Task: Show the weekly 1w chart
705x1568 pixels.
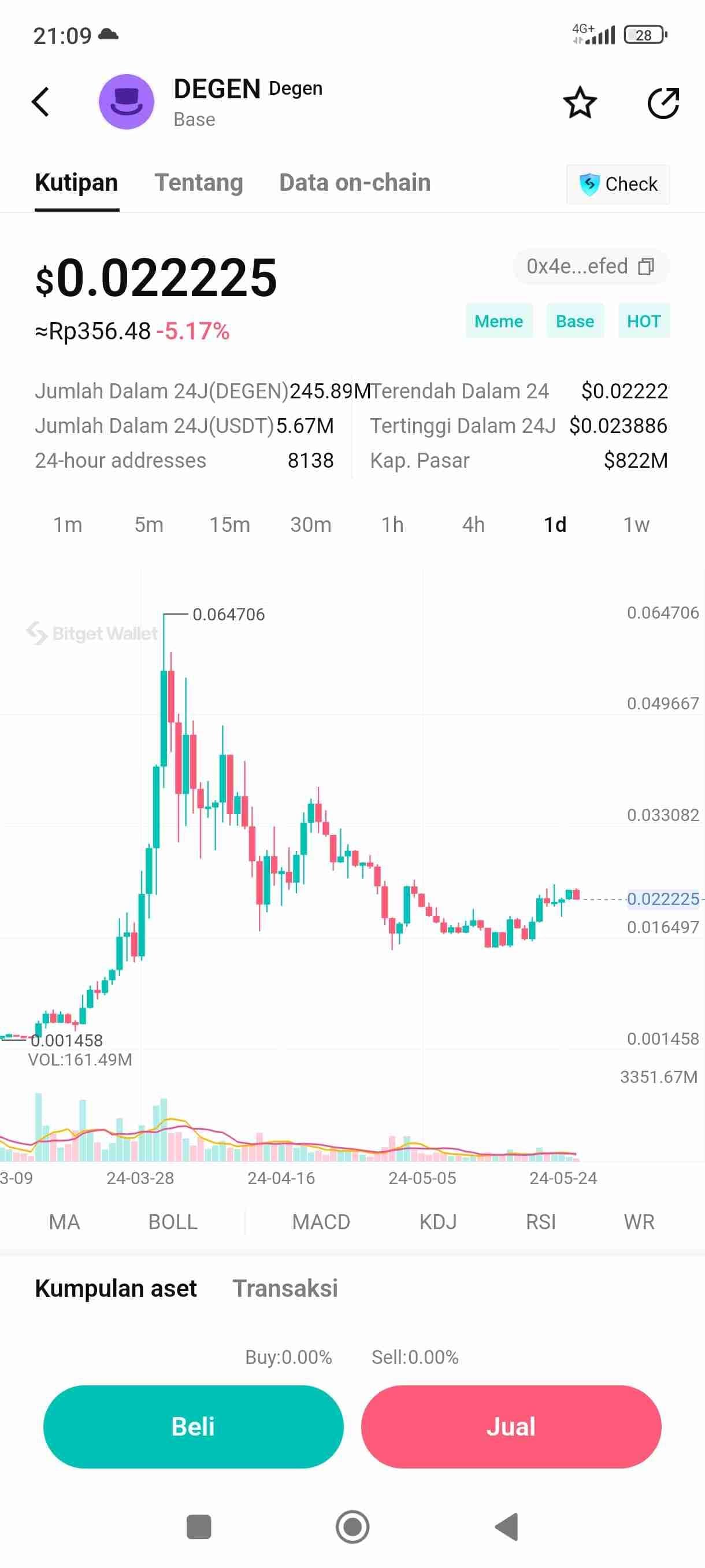Action: (x=636, y=524)
